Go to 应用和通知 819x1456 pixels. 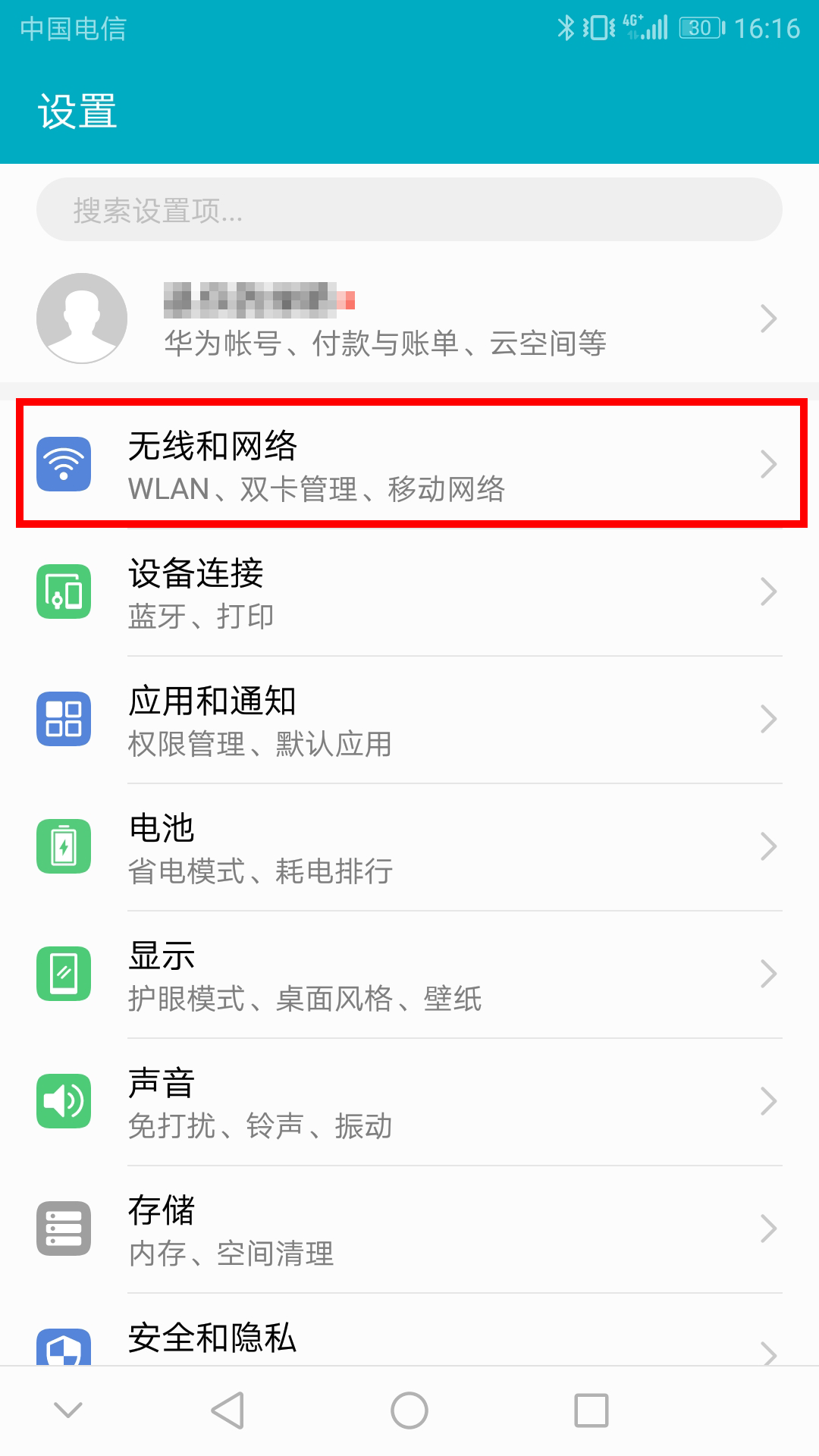(x=409, y=720)
